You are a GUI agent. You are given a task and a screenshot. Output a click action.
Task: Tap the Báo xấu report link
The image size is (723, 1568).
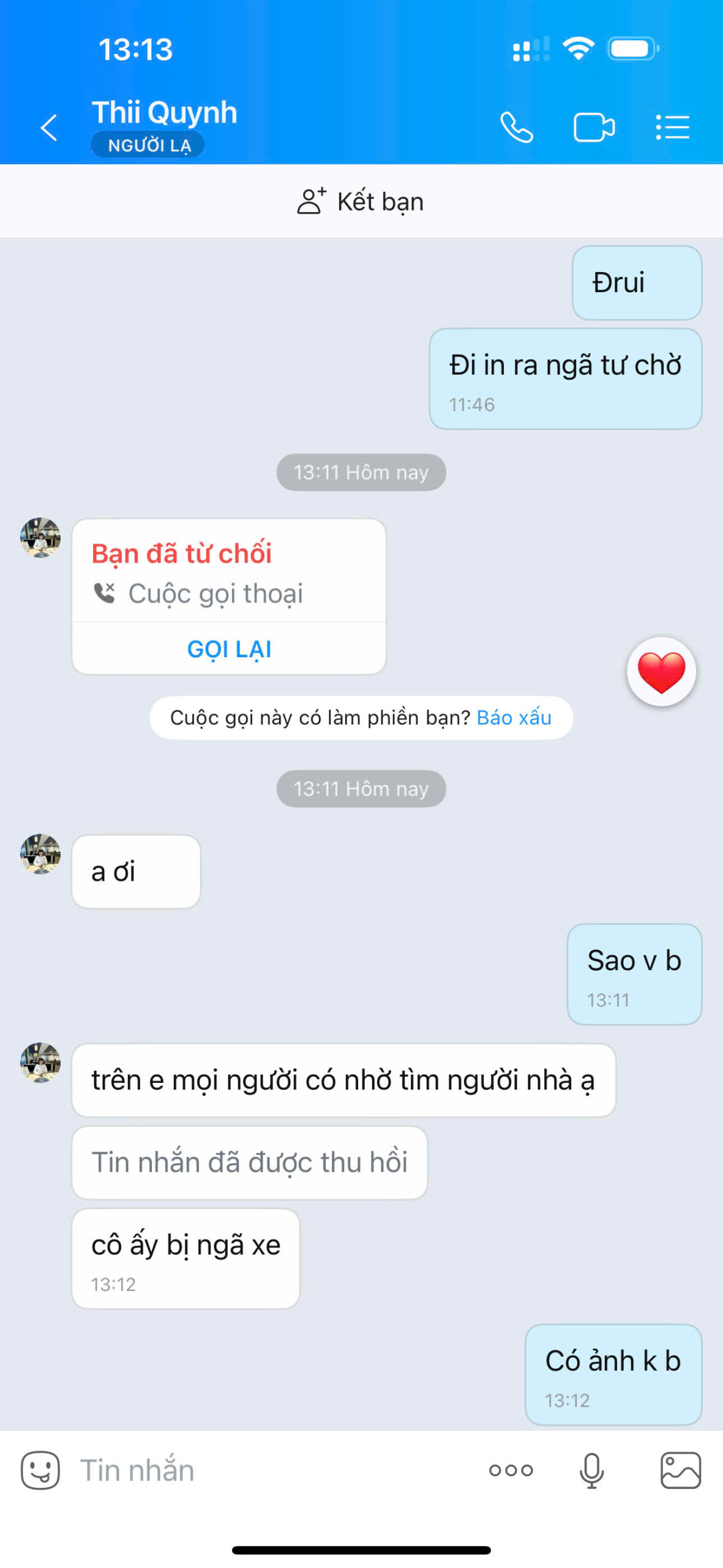(x=514, y=717)
